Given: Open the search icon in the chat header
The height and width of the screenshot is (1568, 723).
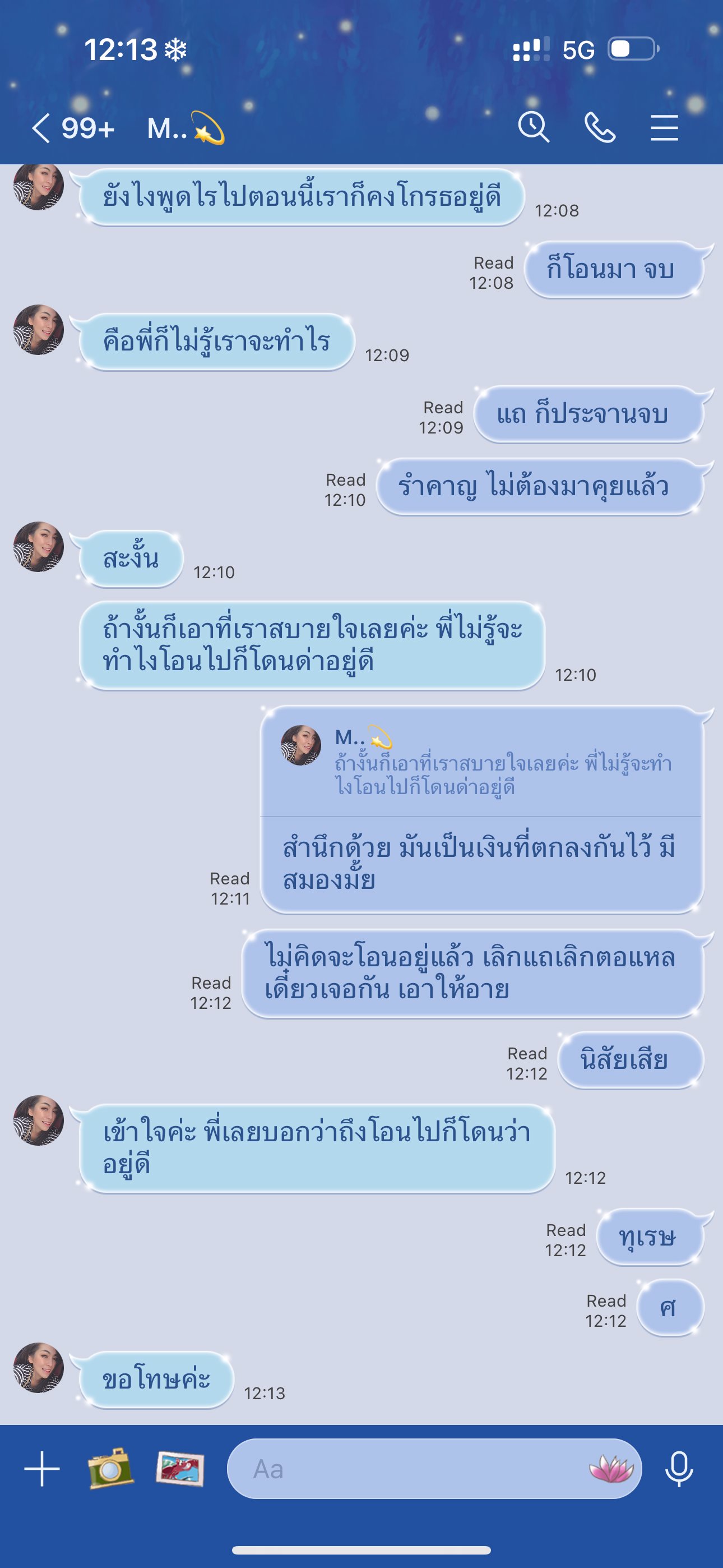Looking at the screenshot, I should click(534, 128).
